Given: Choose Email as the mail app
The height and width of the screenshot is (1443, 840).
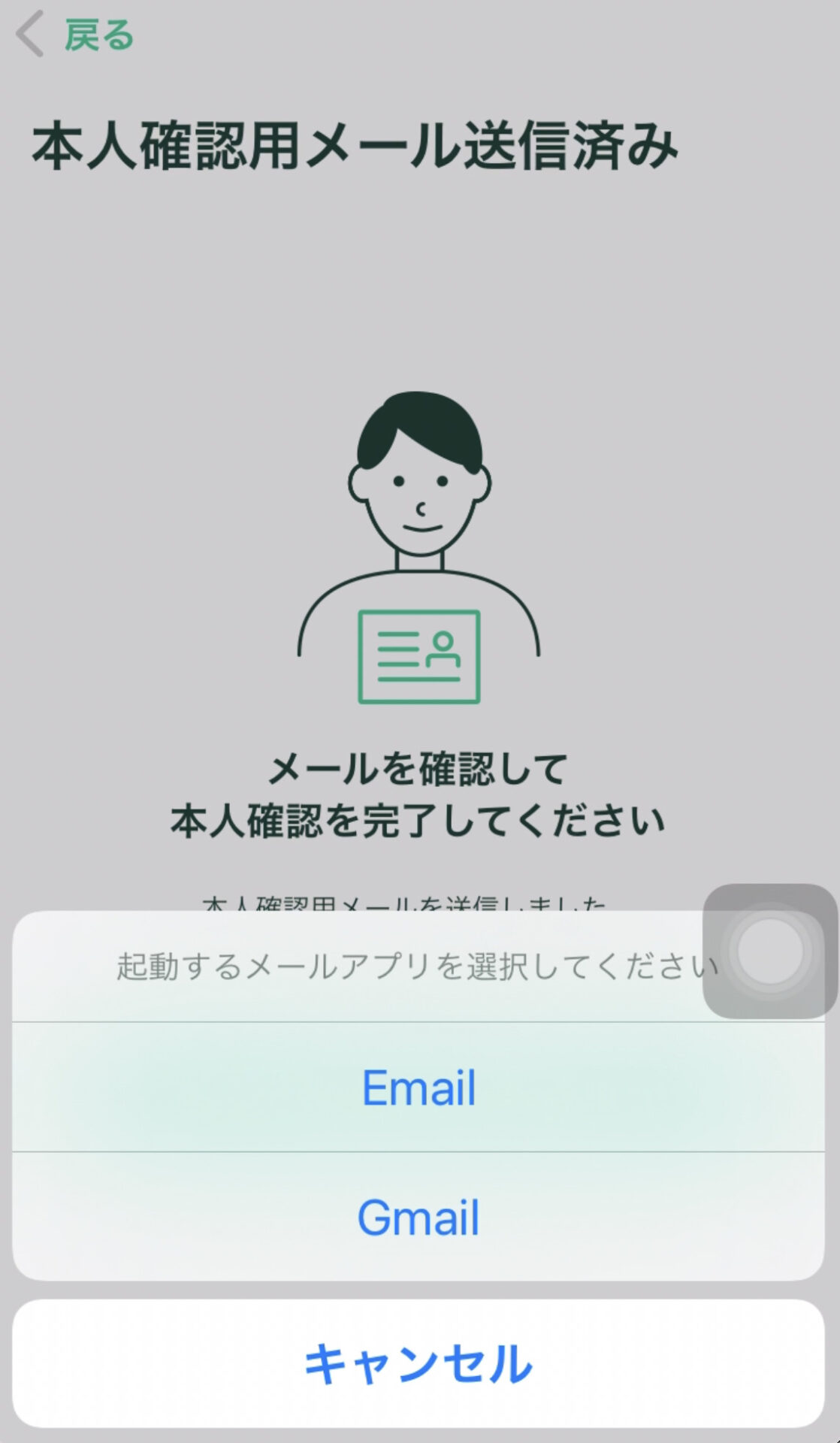Looking at the screenshot, I should (418, 1087).
